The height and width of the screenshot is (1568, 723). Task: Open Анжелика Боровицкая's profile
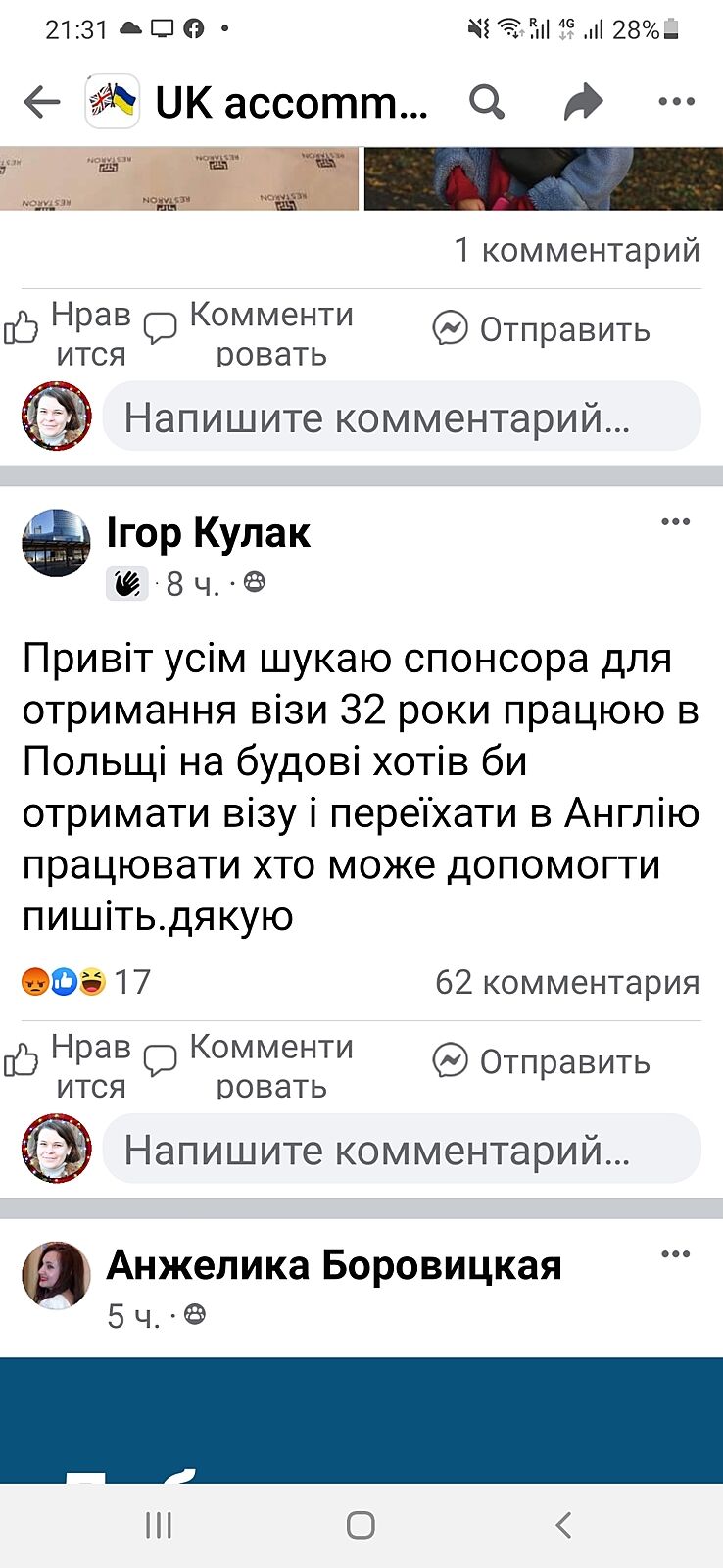click(x=333, y=1265)
